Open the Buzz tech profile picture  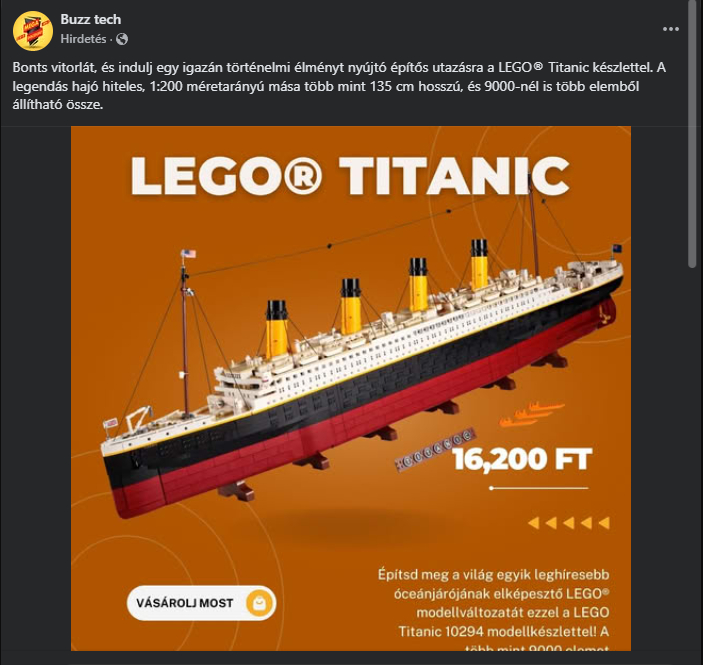coord(33,31)
